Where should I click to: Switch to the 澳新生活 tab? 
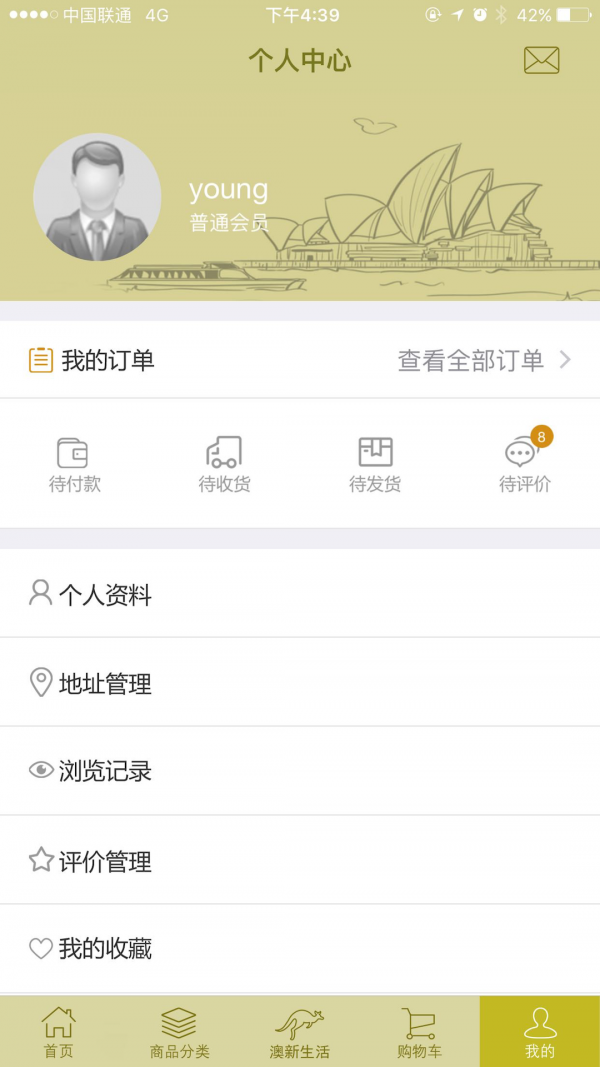pos(300,1033)
